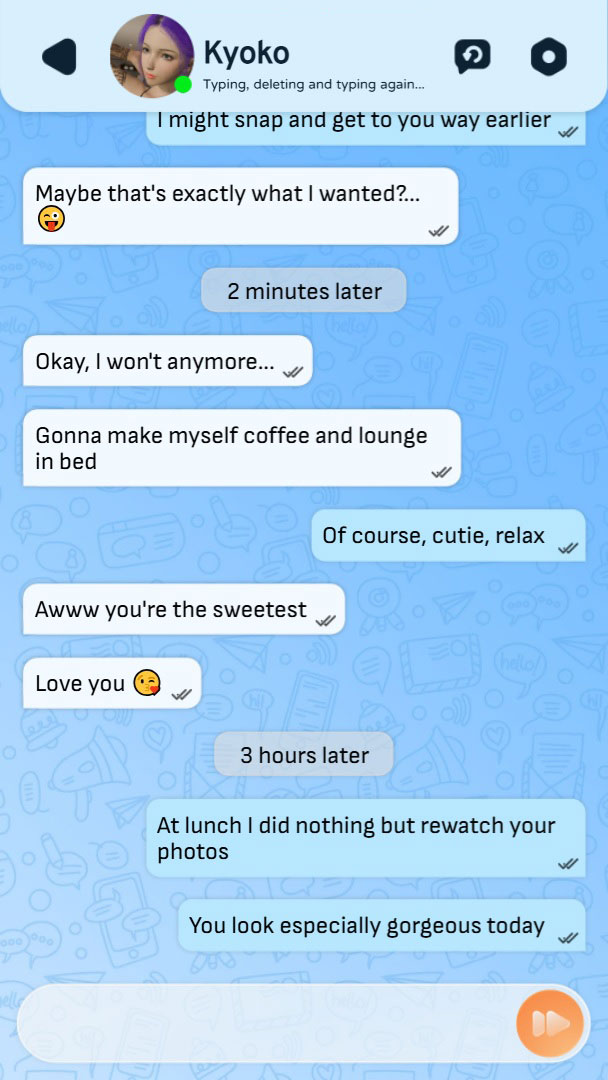
Task: Open the settings hexagon icon
Action: 548,56
